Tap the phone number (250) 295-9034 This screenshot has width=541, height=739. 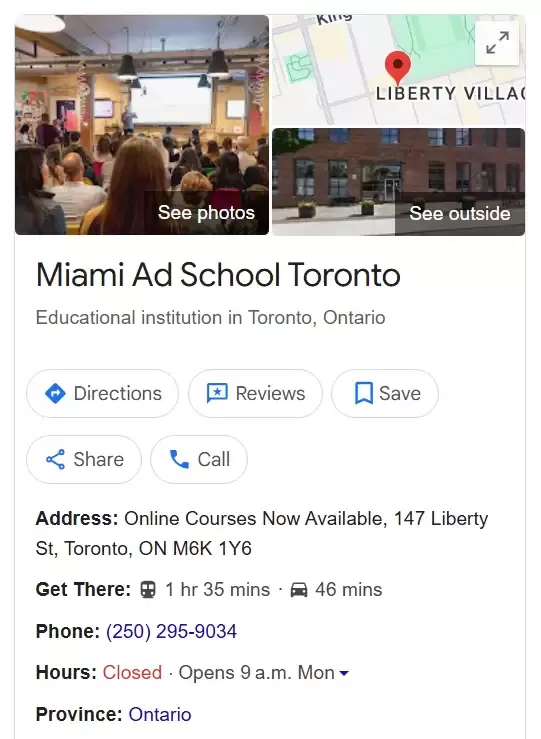point(171,632)
